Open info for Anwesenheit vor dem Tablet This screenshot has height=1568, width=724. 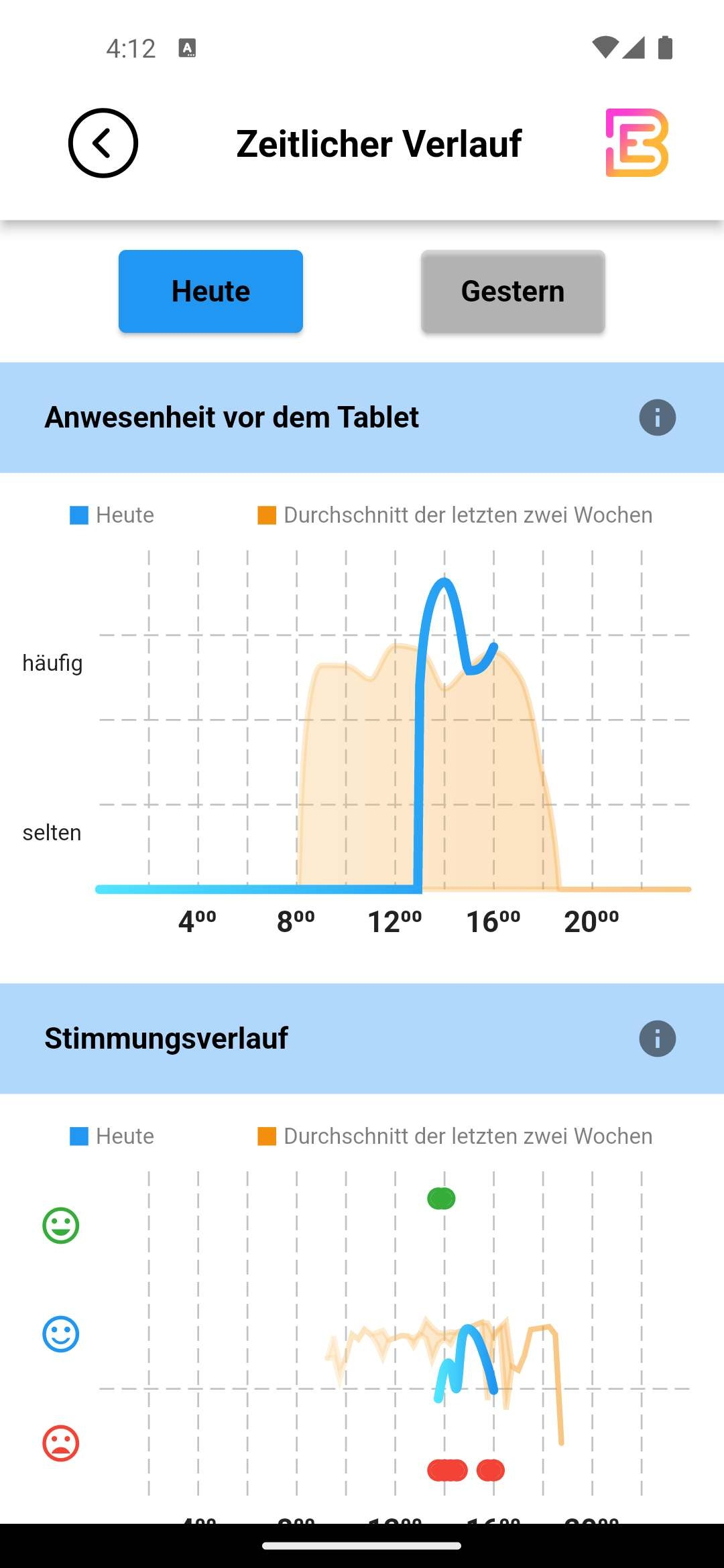pos(657,417)
